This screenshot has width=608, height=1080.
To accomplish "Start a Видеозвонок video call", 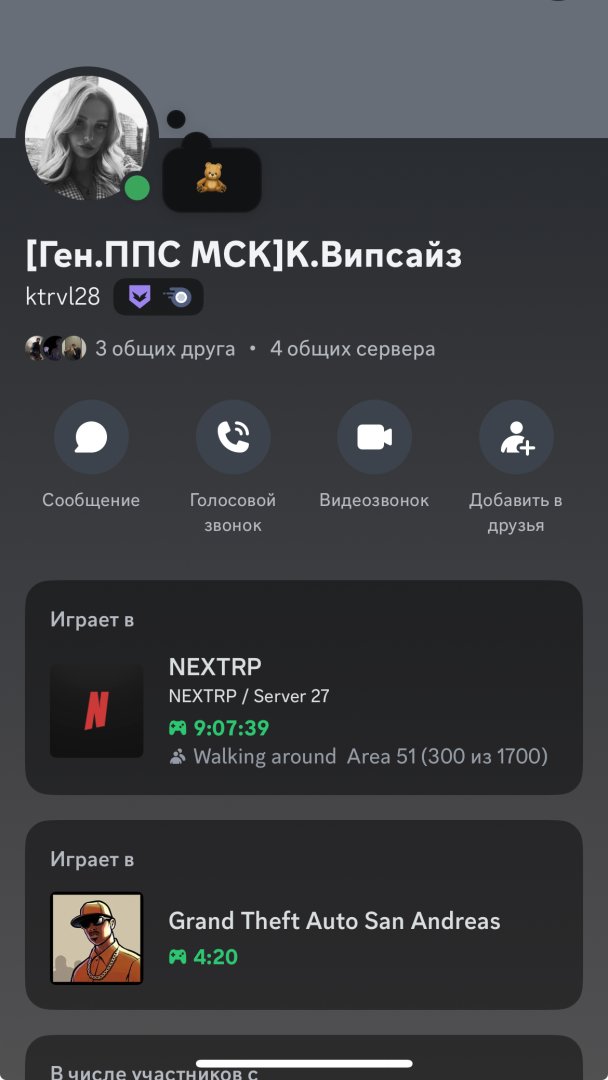I will (374, 438).
